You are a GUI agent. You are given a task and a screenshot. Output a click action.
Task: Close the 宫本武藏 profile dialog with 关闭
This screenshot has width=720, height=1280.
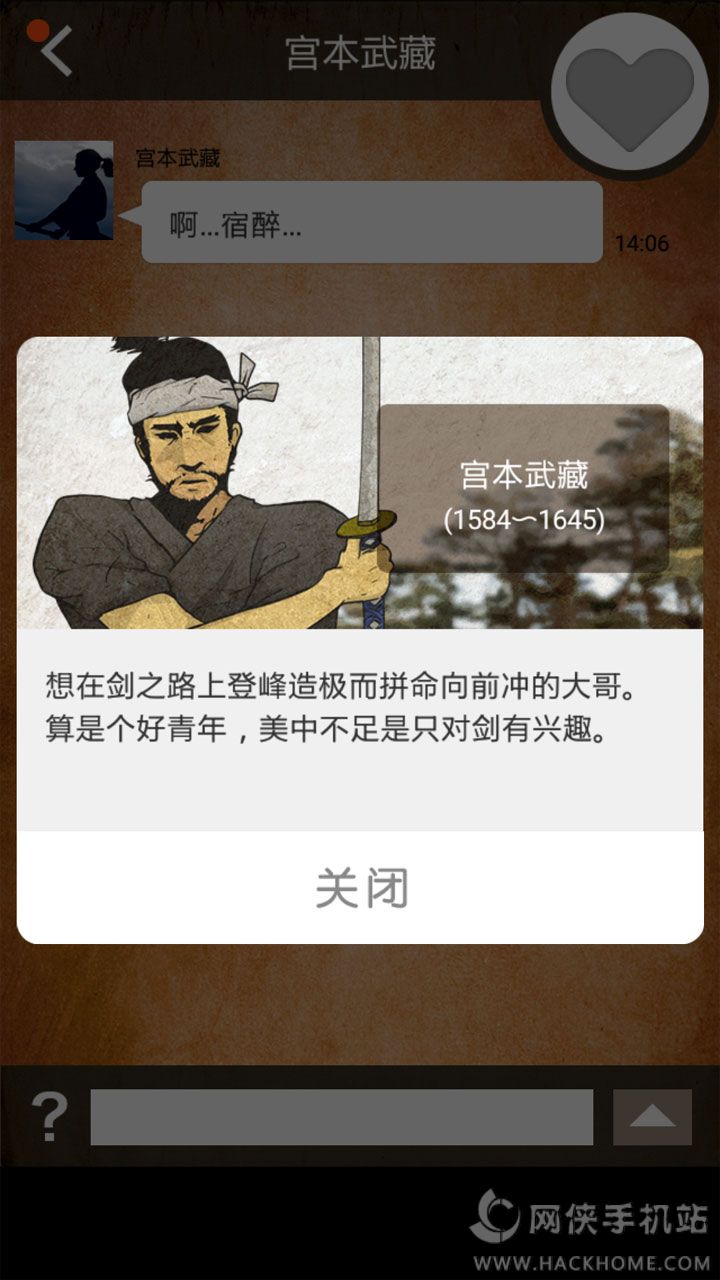[361, 887]
